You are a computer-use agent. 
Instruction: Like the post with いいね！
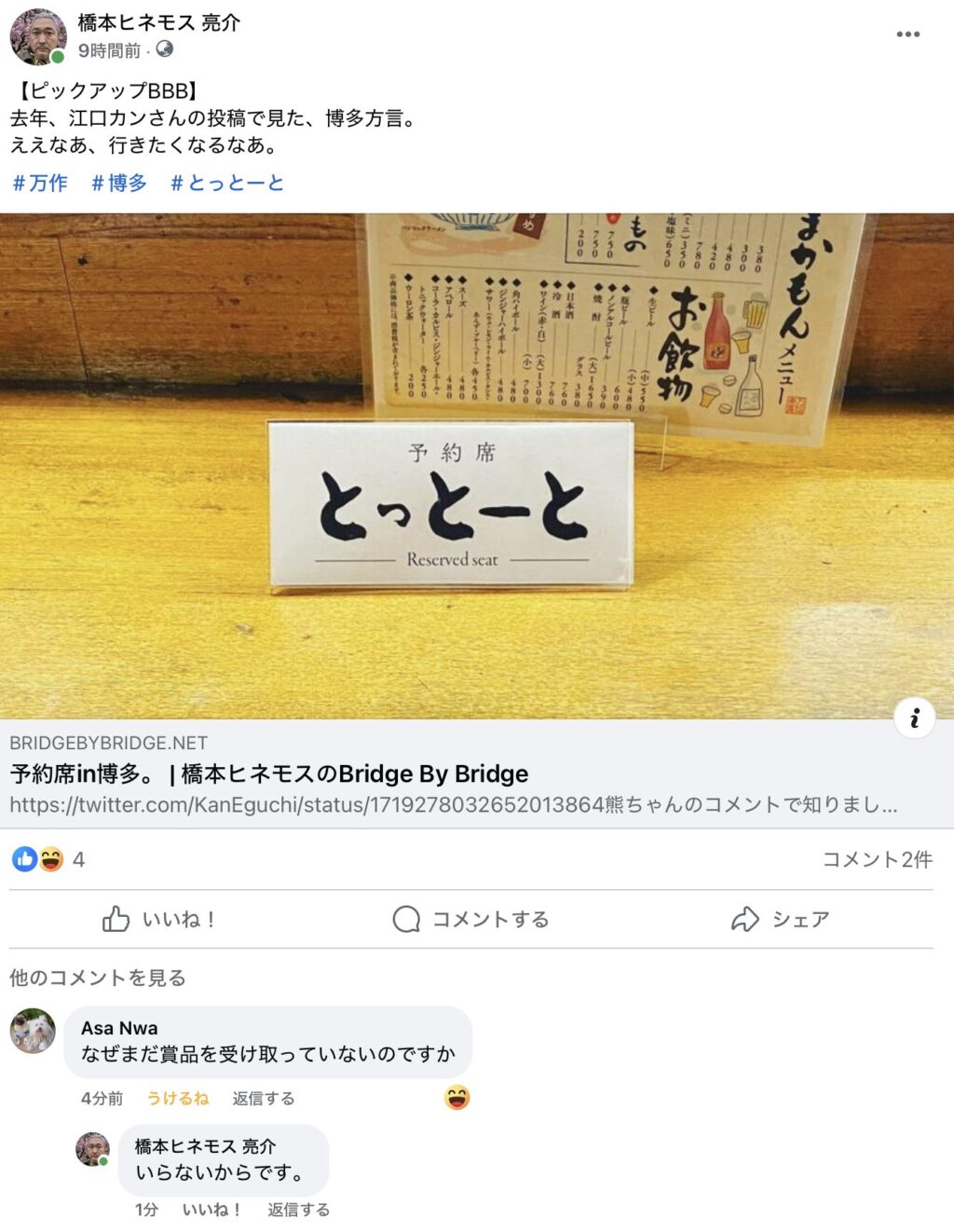(x=159, y=919)
